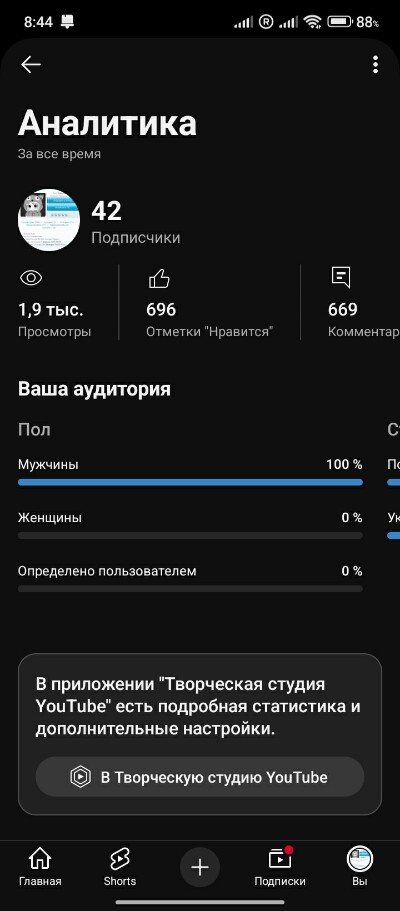Open the Shorts tab

point(120,866)
